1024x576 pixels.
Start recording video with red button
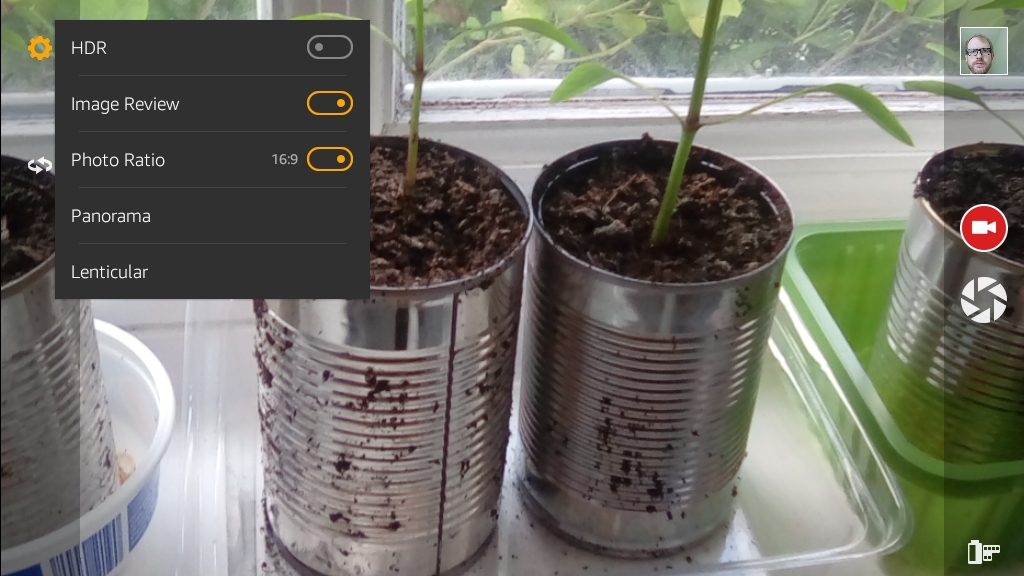984,228
